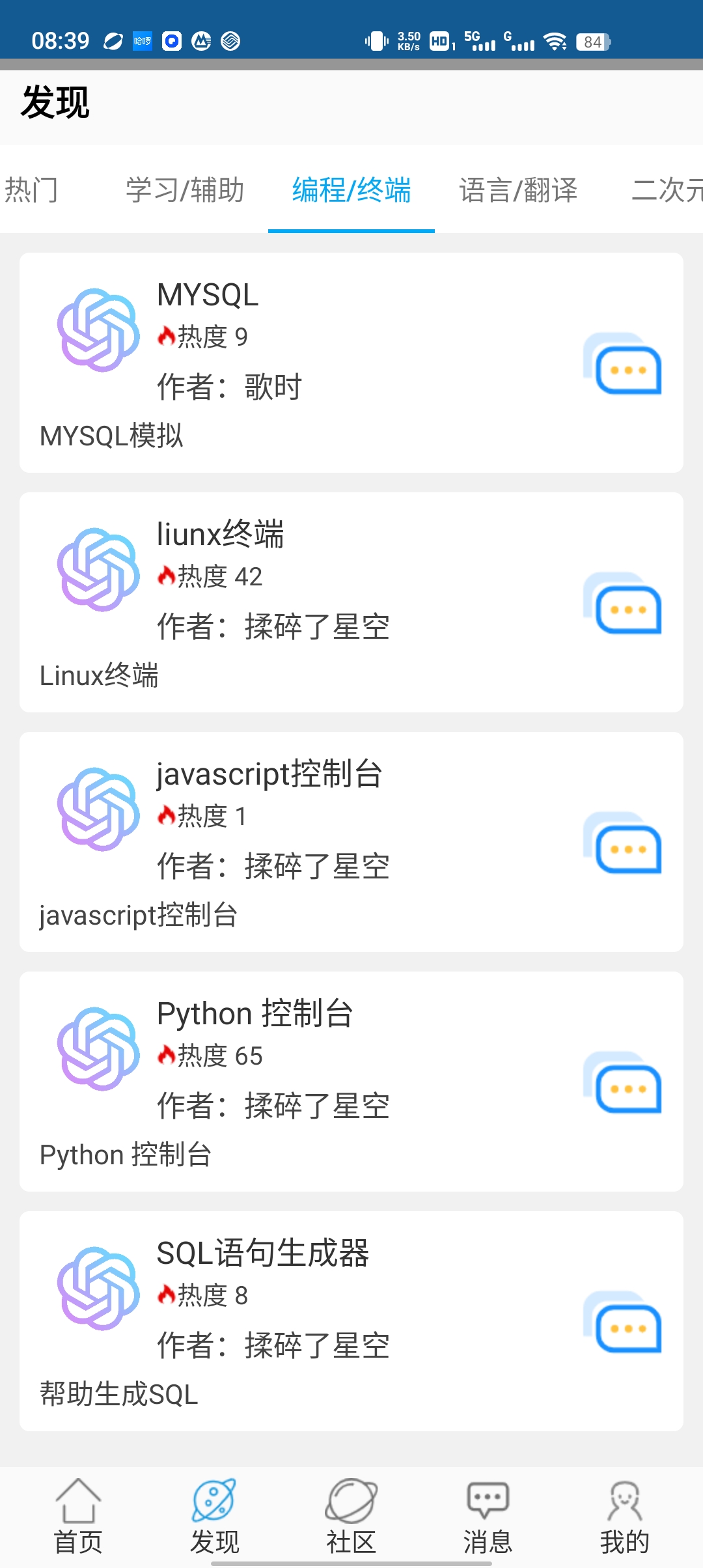
Task: Start chat with javascript控制台 via chat icon
Action: (622, 843)
